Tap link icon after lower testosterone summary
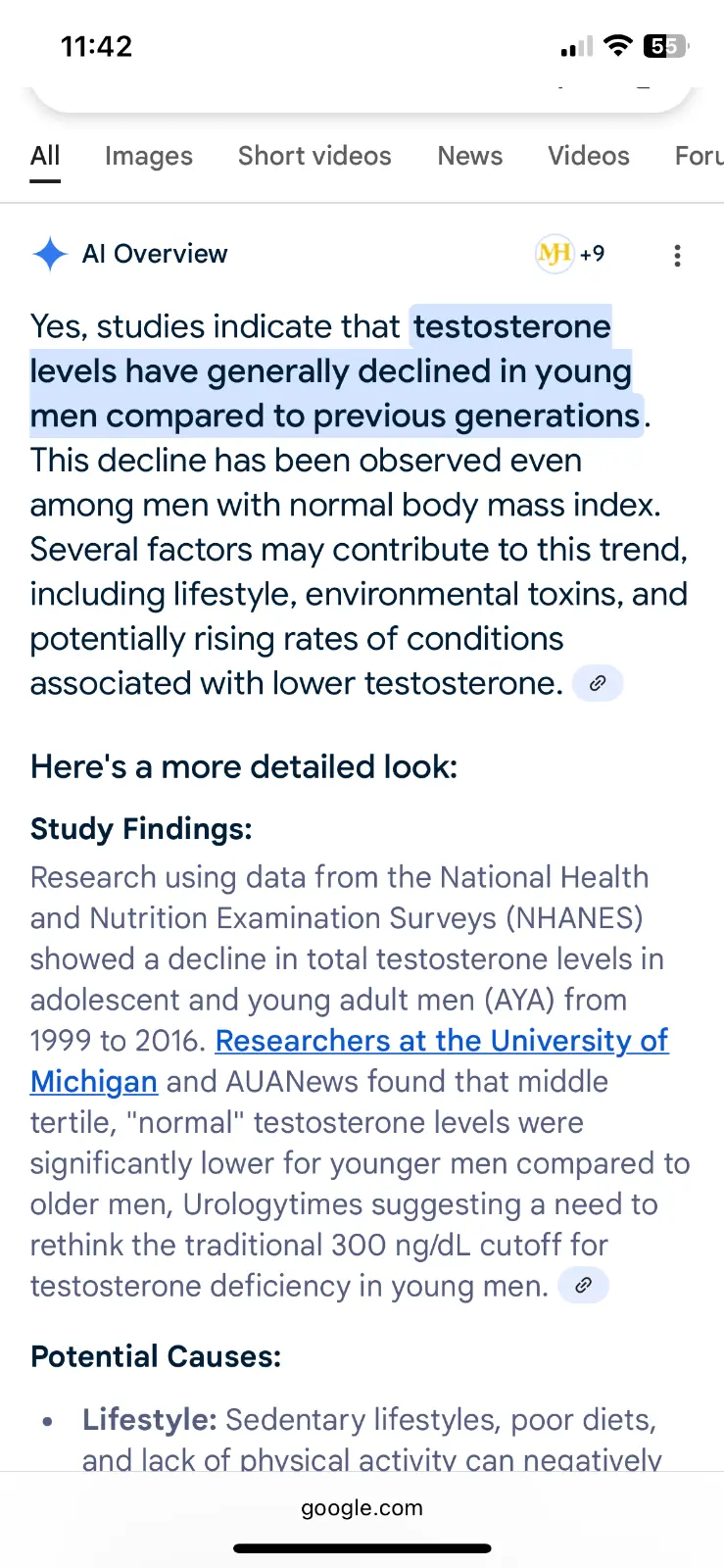 tap(598, 683)
